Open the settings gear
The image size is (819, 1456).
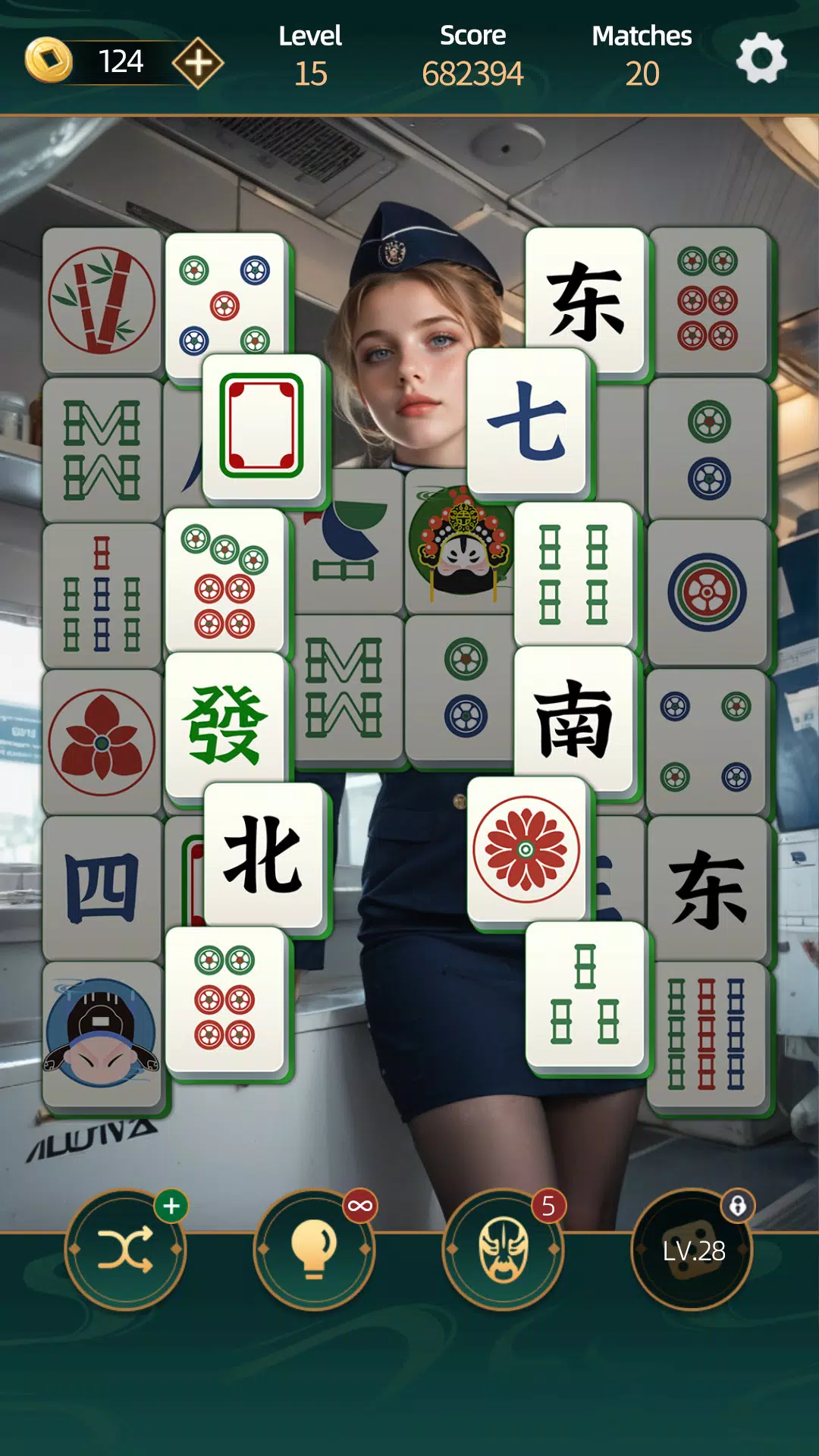click(761, 58)
